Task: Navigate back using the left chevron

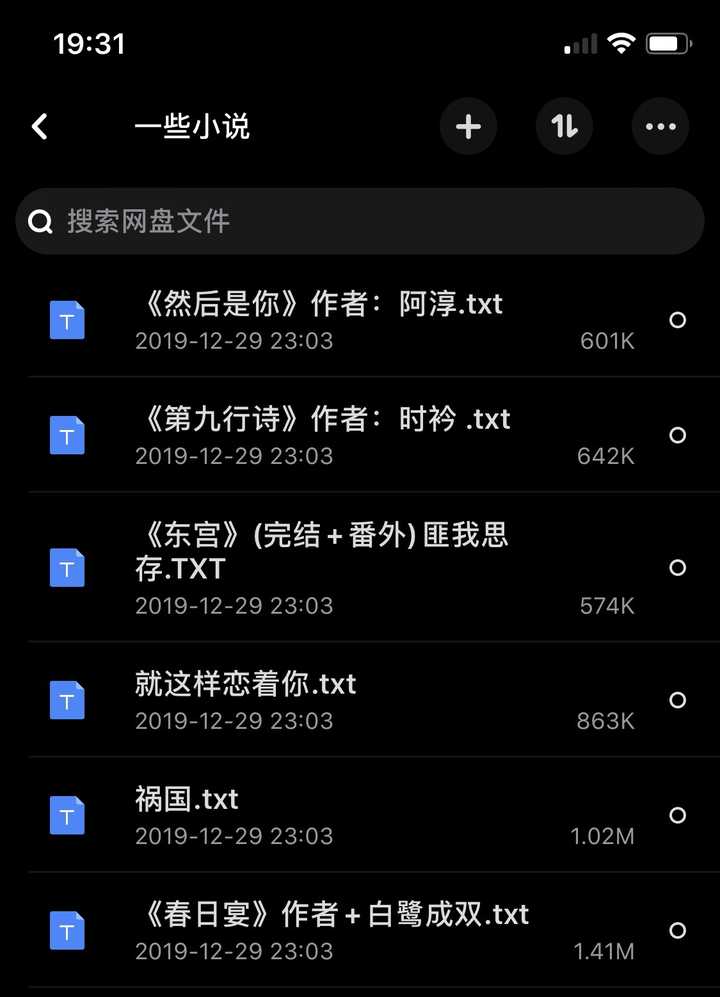Action: pyautogui.click(x=39, y=127)
